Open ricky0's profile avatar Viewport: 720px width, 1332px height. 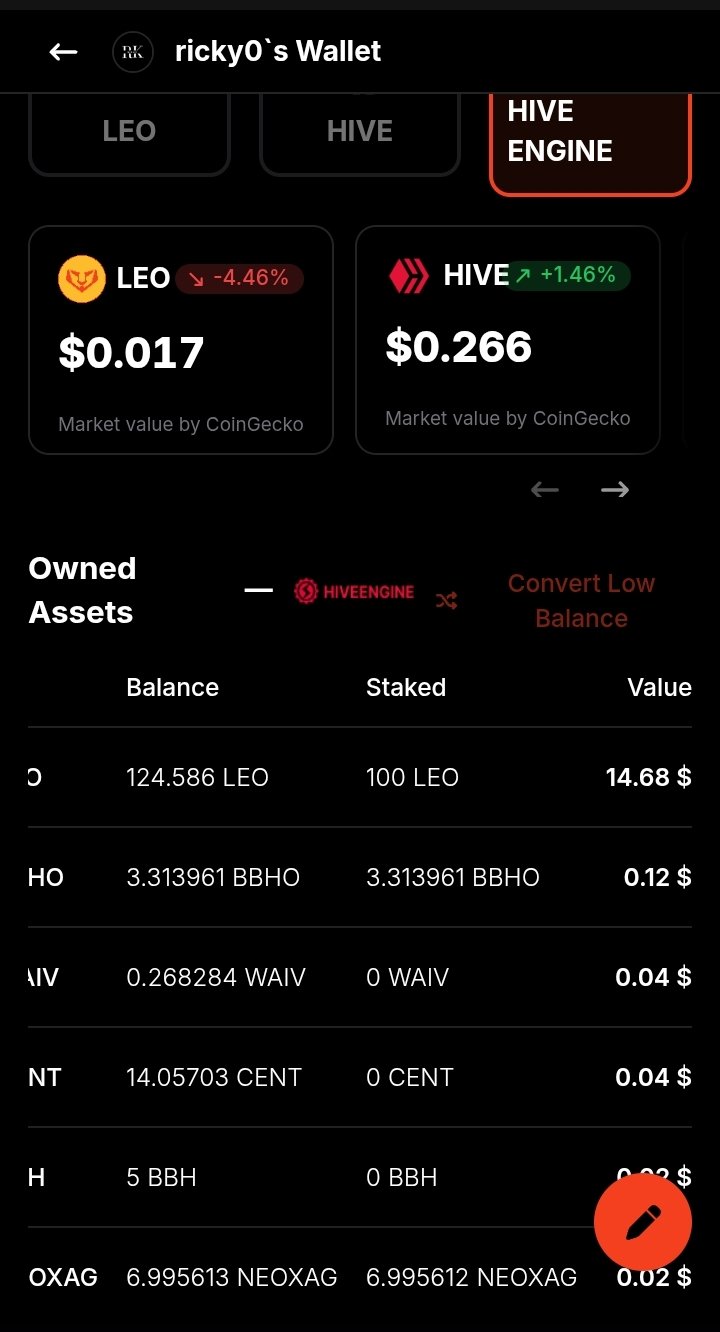[x=133, y=52]
